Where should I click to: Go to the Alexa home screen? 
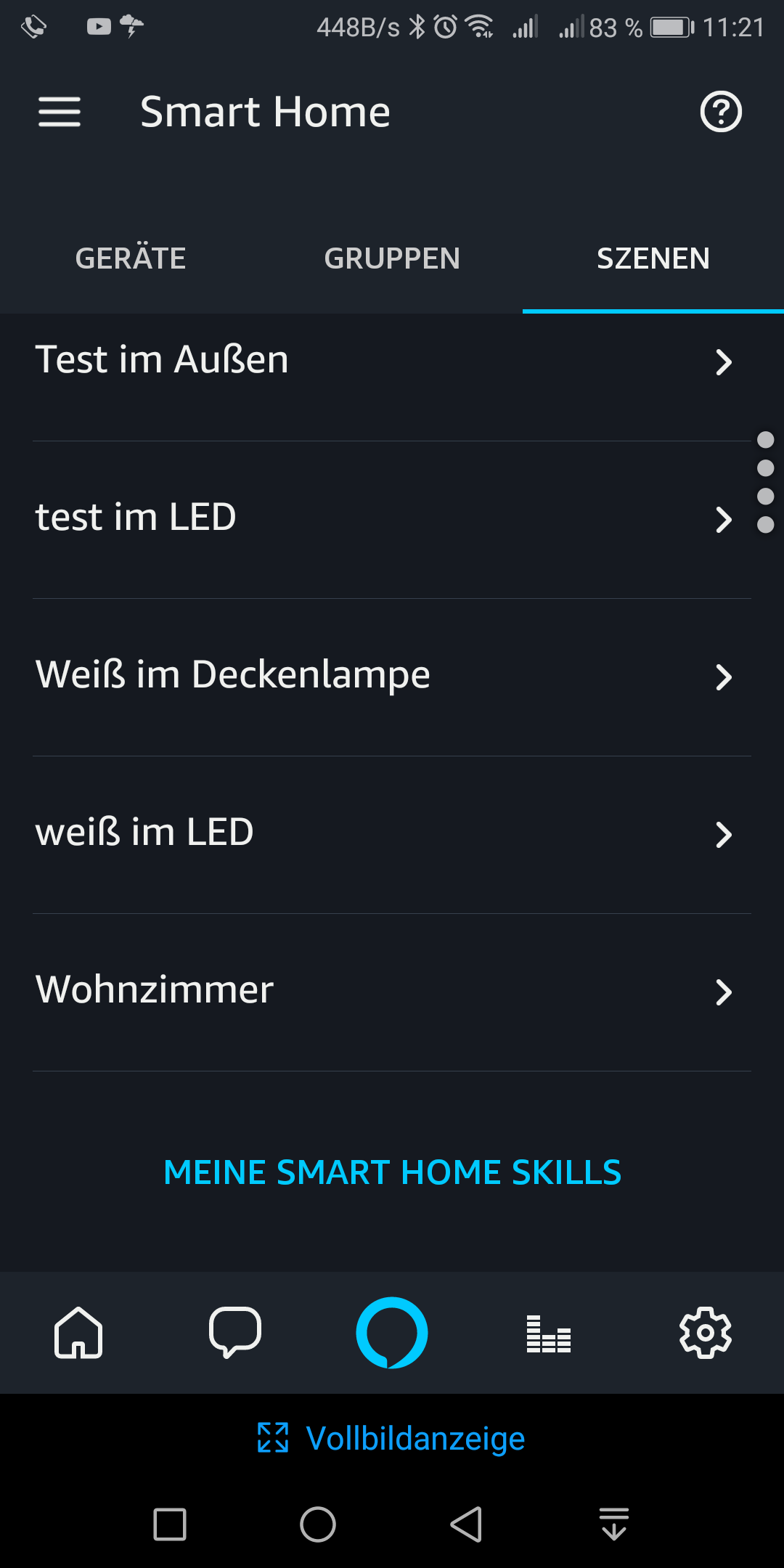[x=78, y=1333]
